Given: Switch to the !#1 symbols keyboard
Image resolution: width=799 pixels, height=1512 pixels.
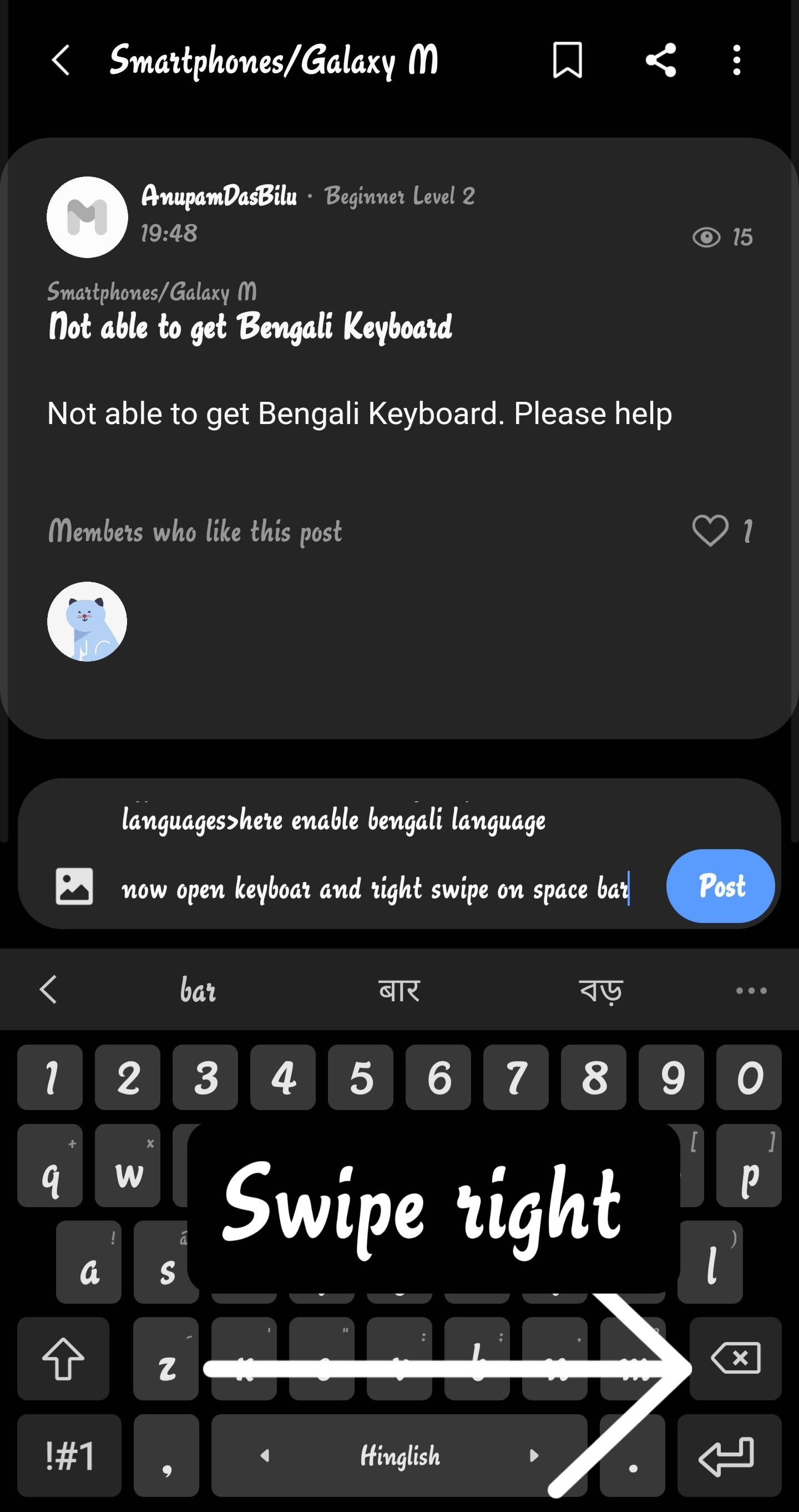Looking at the screenshot, I should click(x=69, y=1455).
